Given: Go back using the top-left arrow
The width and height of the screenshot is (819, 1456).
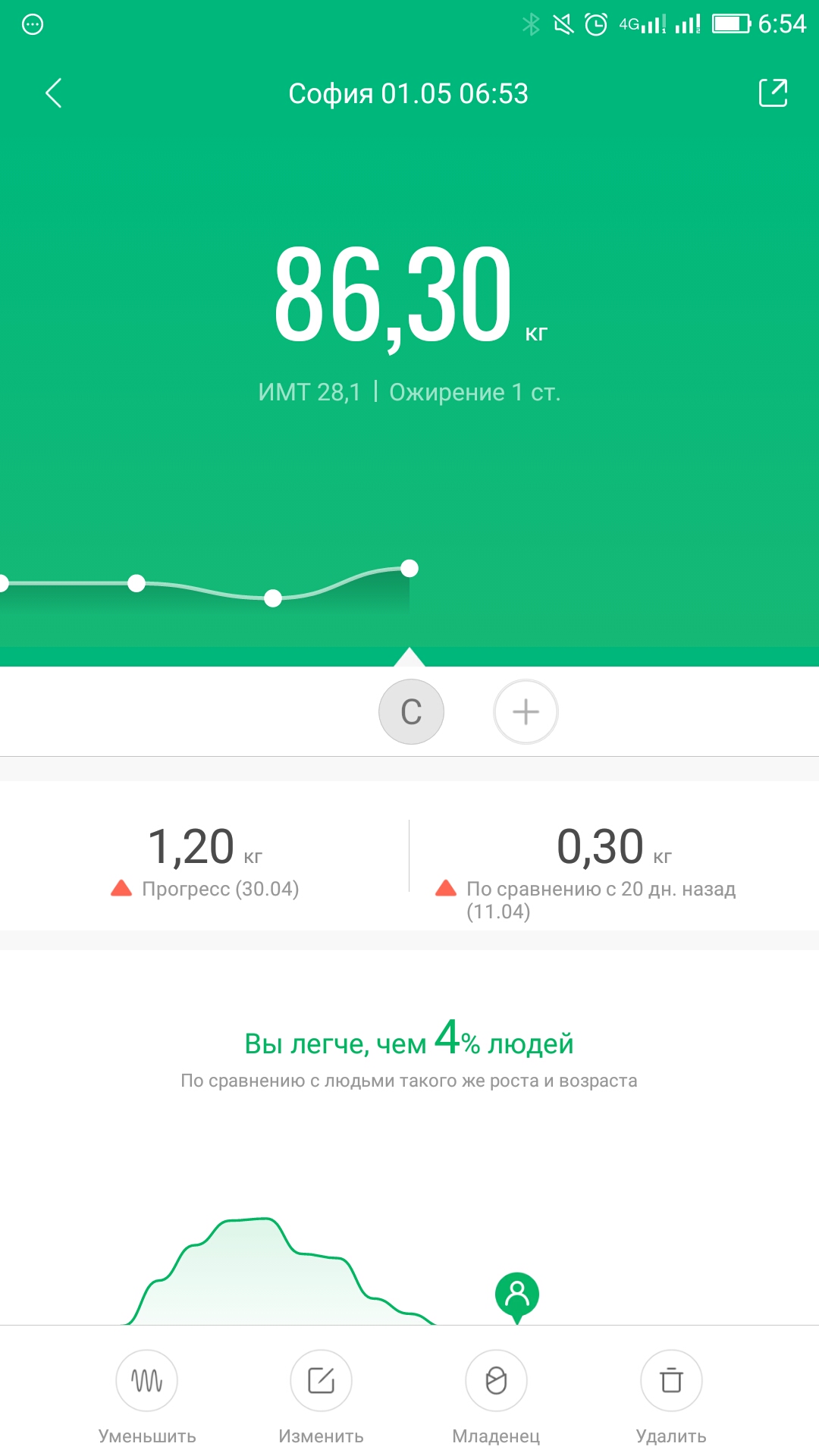Looking at the screenshot, I should [x=53, y=93].
